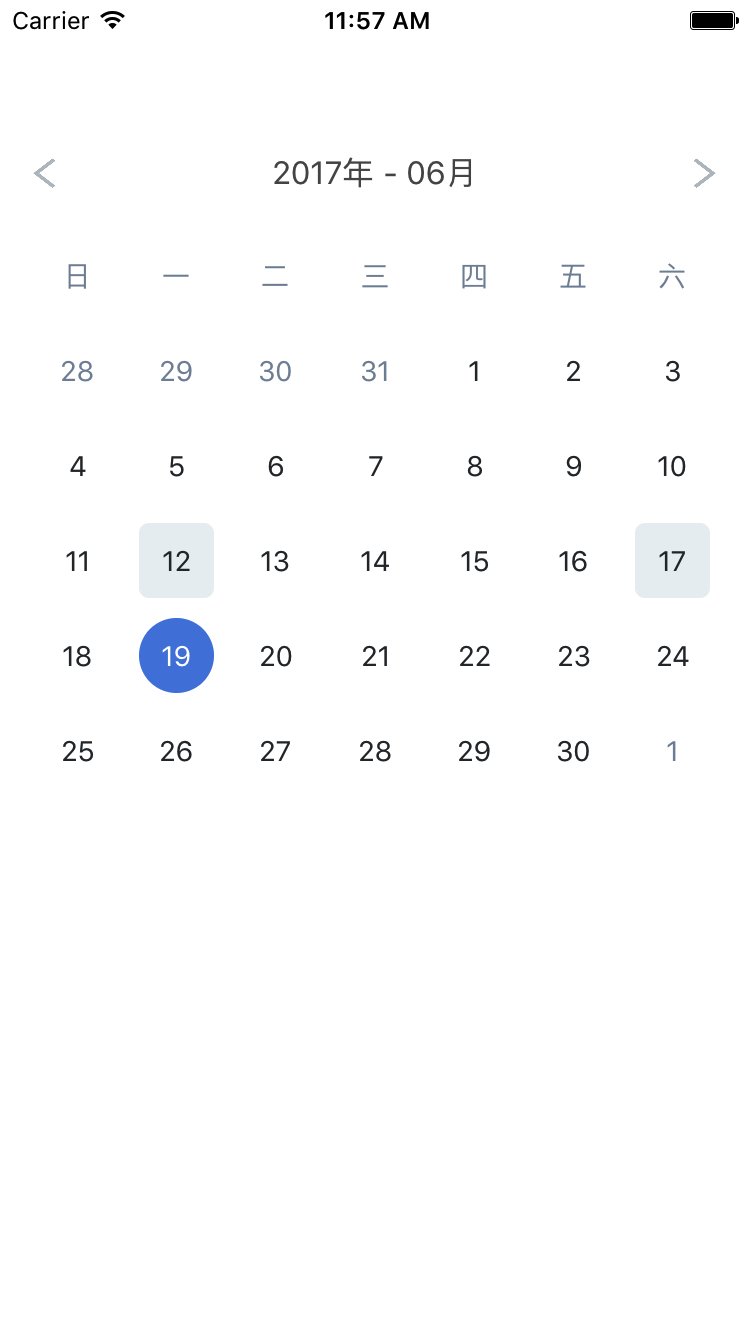
Task: Select June 12 highlighted date
Action: pyautogui.click(x=176, y=561)
